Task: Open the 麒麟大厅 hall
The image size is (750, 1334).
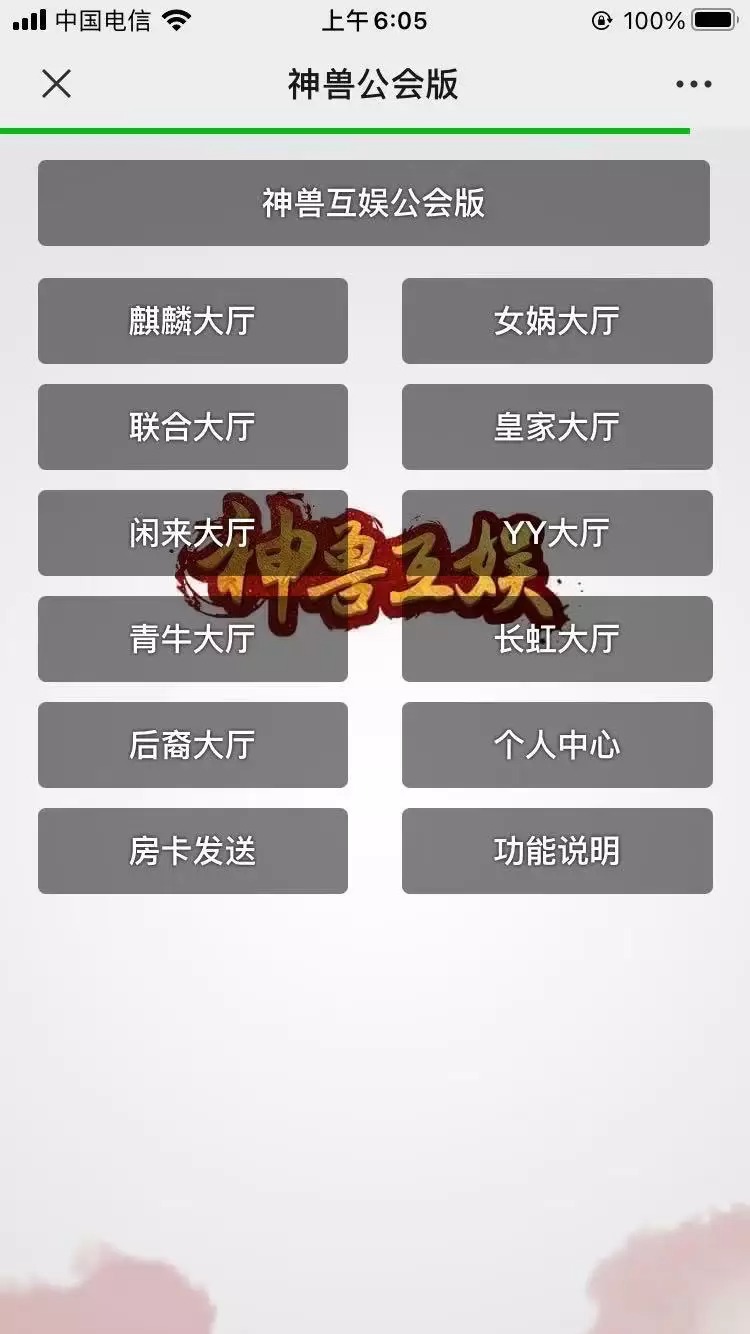Action: point(193,321)
